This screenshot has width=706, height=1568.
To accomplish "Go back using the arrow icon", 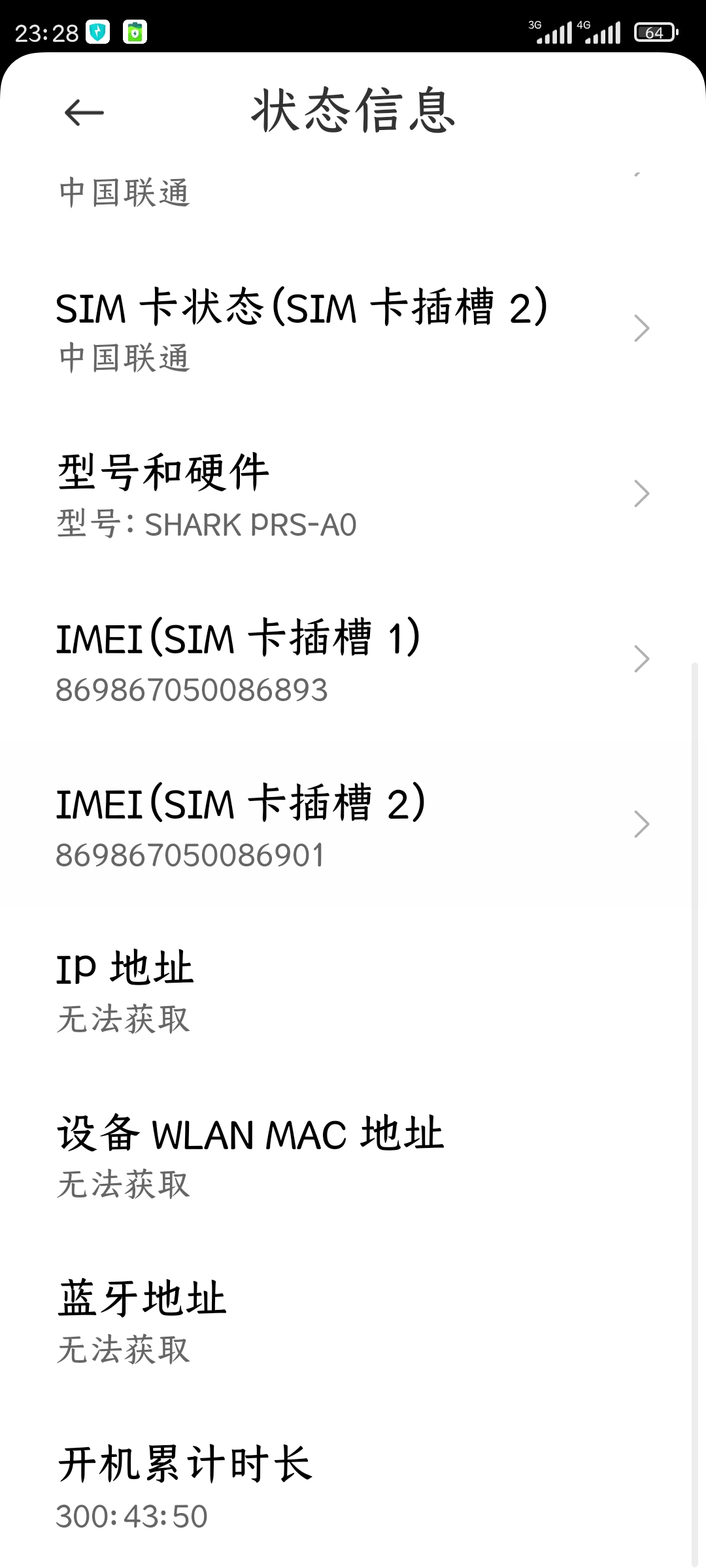I will point(84,112).
